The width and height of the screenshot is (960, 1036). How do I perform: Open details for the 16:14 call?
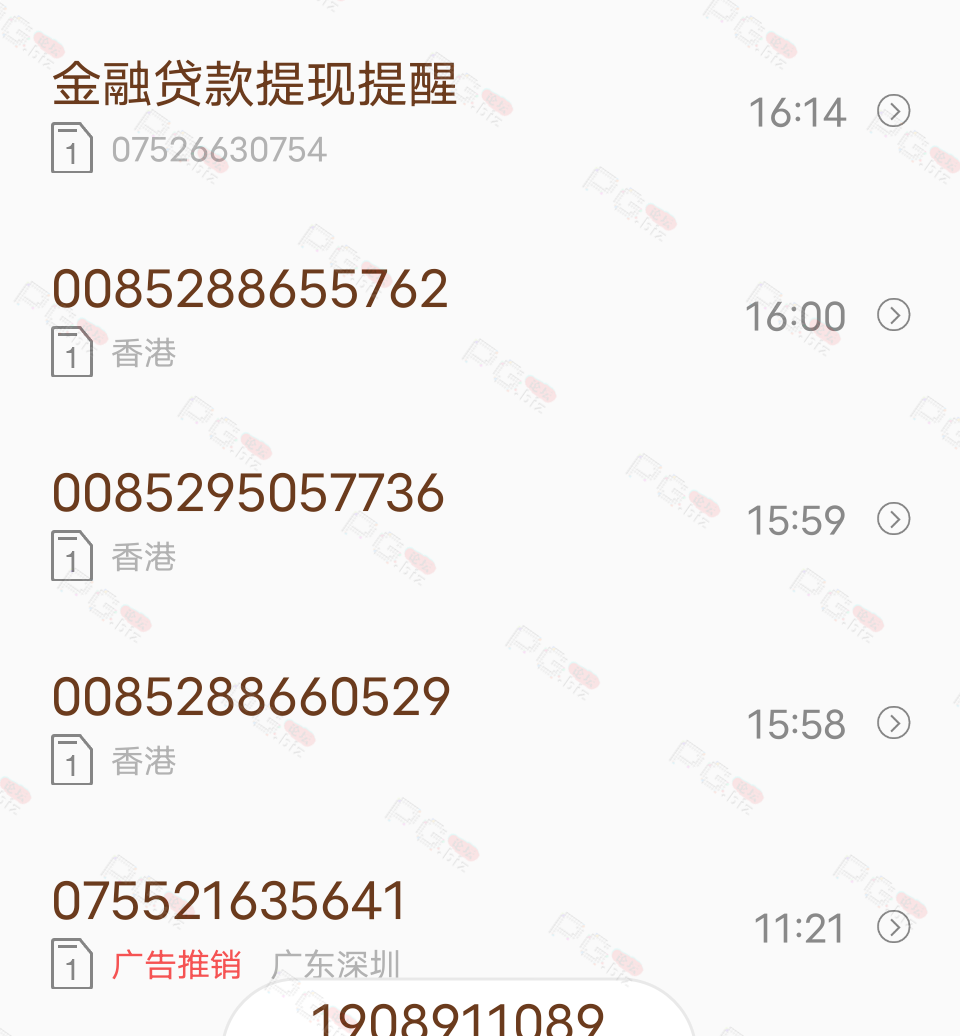[893, 111]
